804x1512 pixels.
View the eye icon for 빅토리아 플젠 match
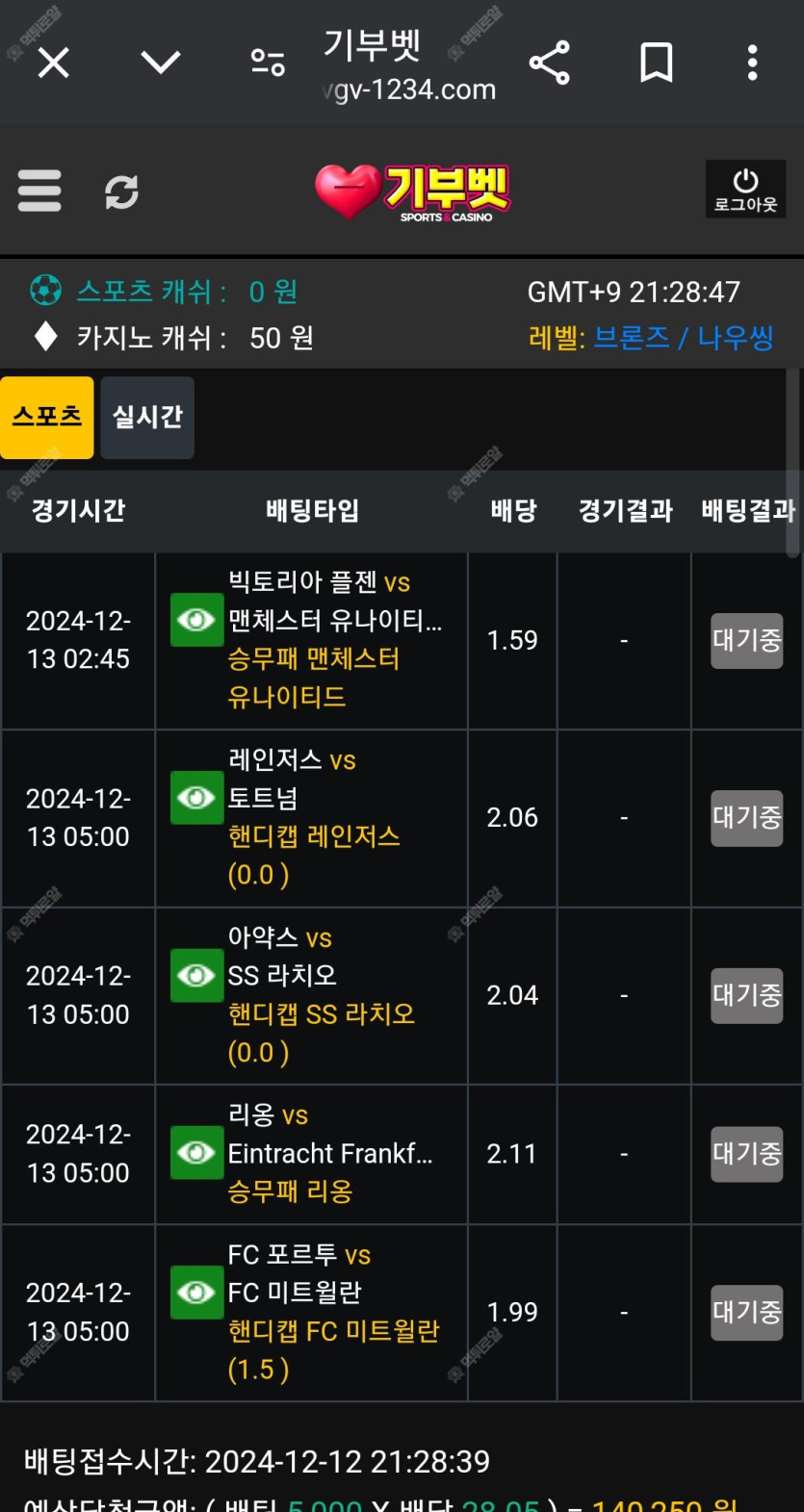tap(196, 621)
